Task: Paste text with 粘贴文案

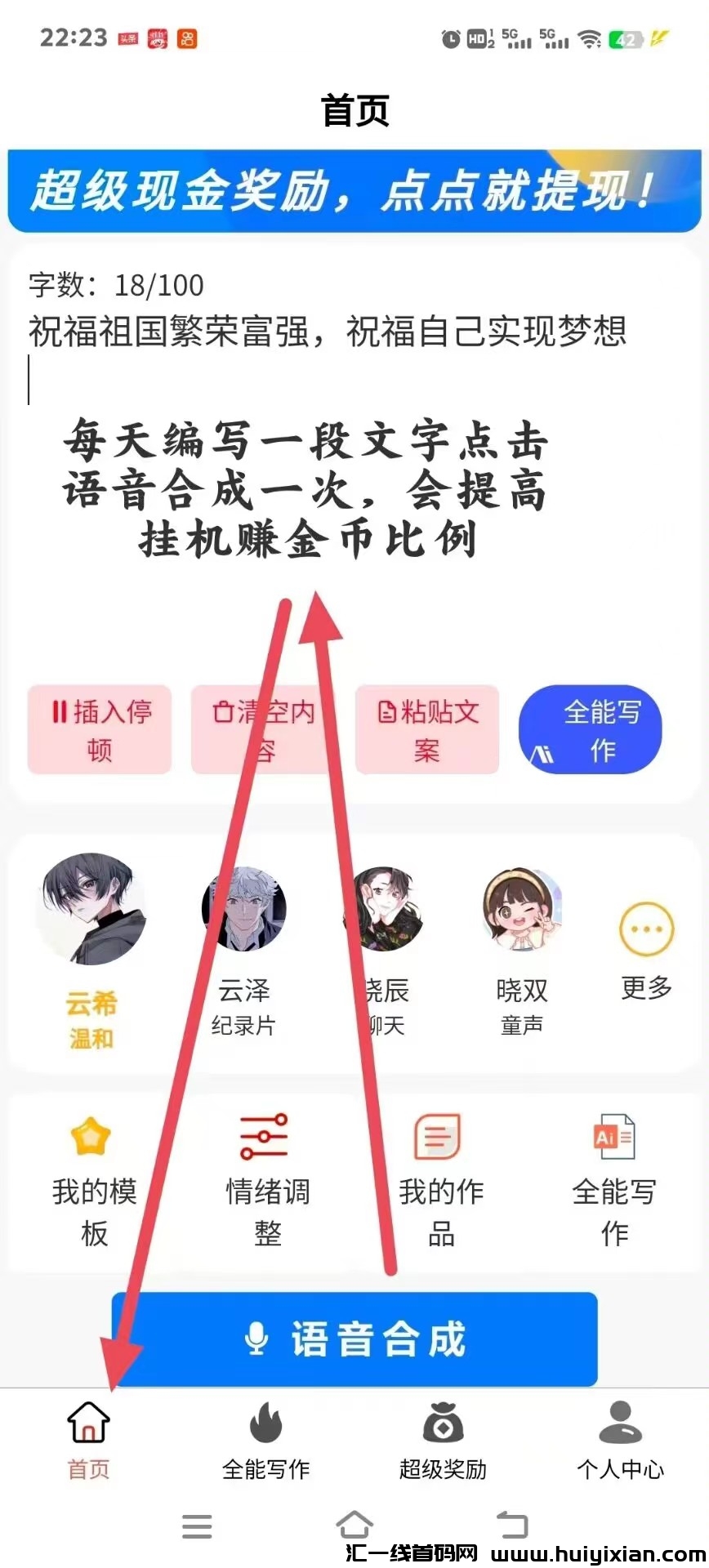Action: click(x=426, y=729)
